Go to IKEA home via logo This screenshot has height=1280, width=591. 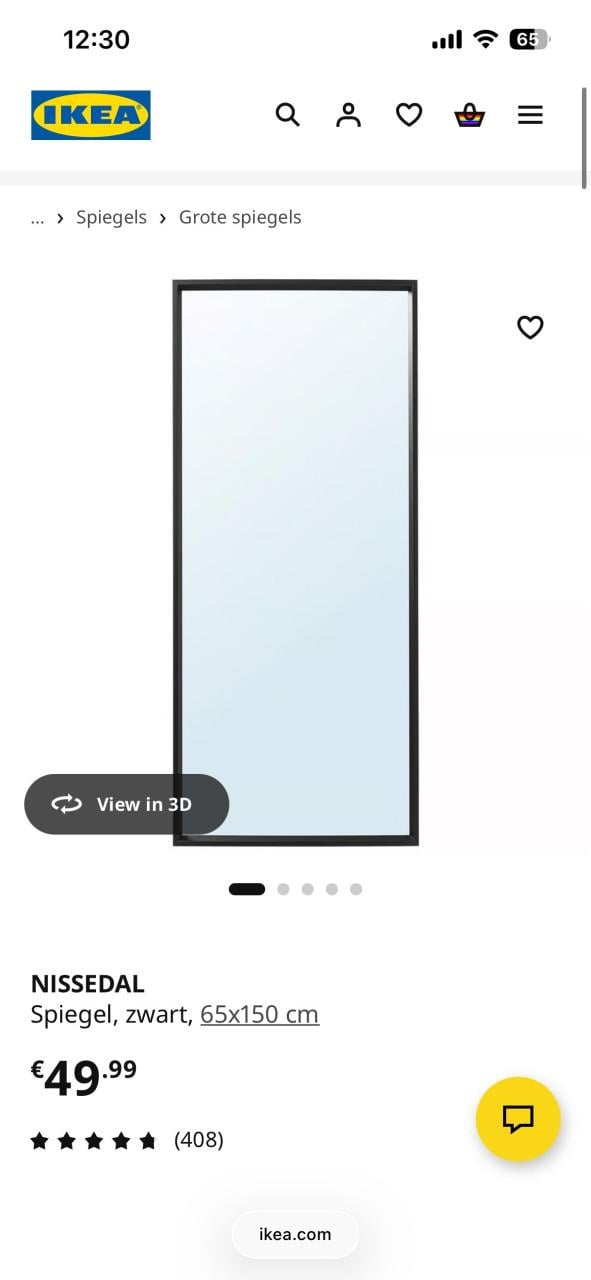(x=91, y=115)
